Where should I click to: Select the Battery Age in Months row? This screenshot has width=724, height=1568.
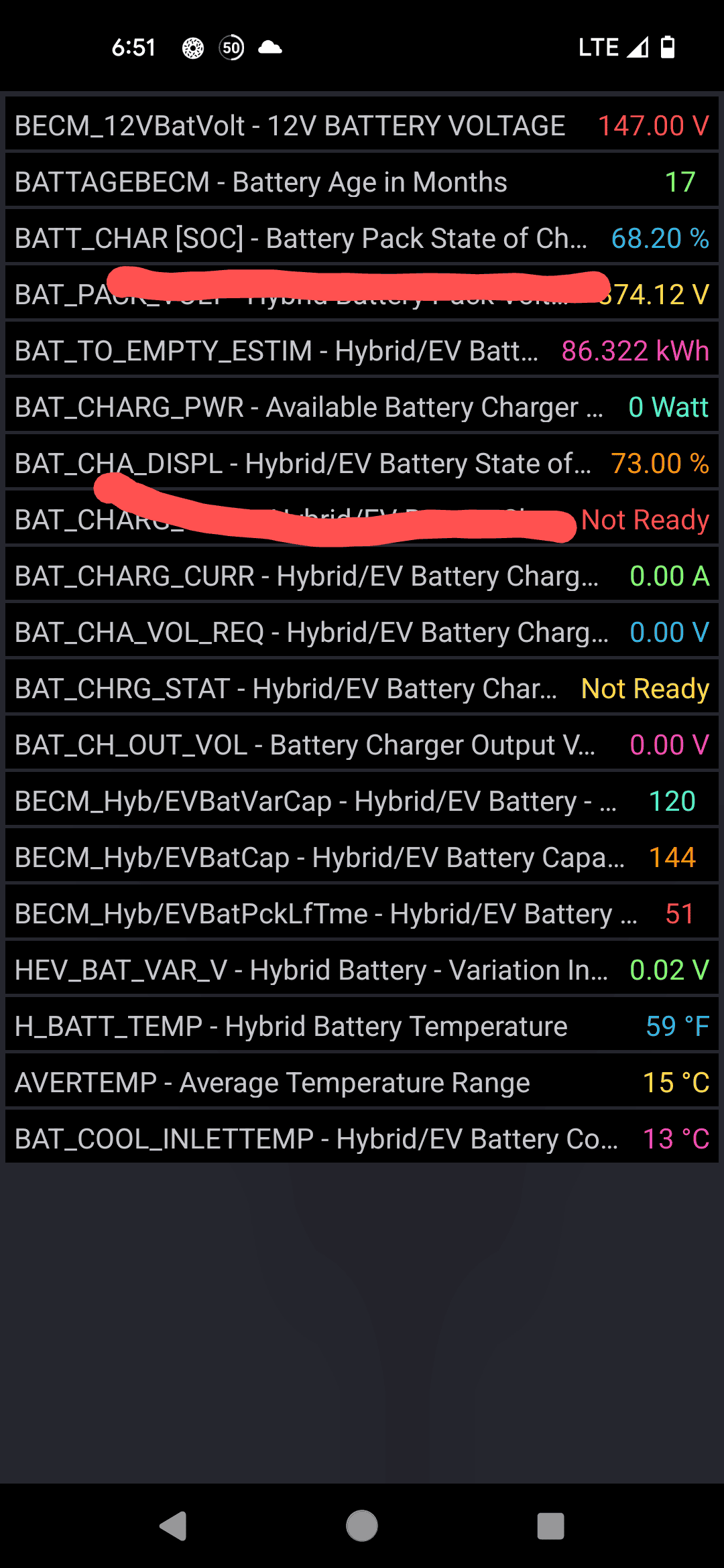point(362,182)
